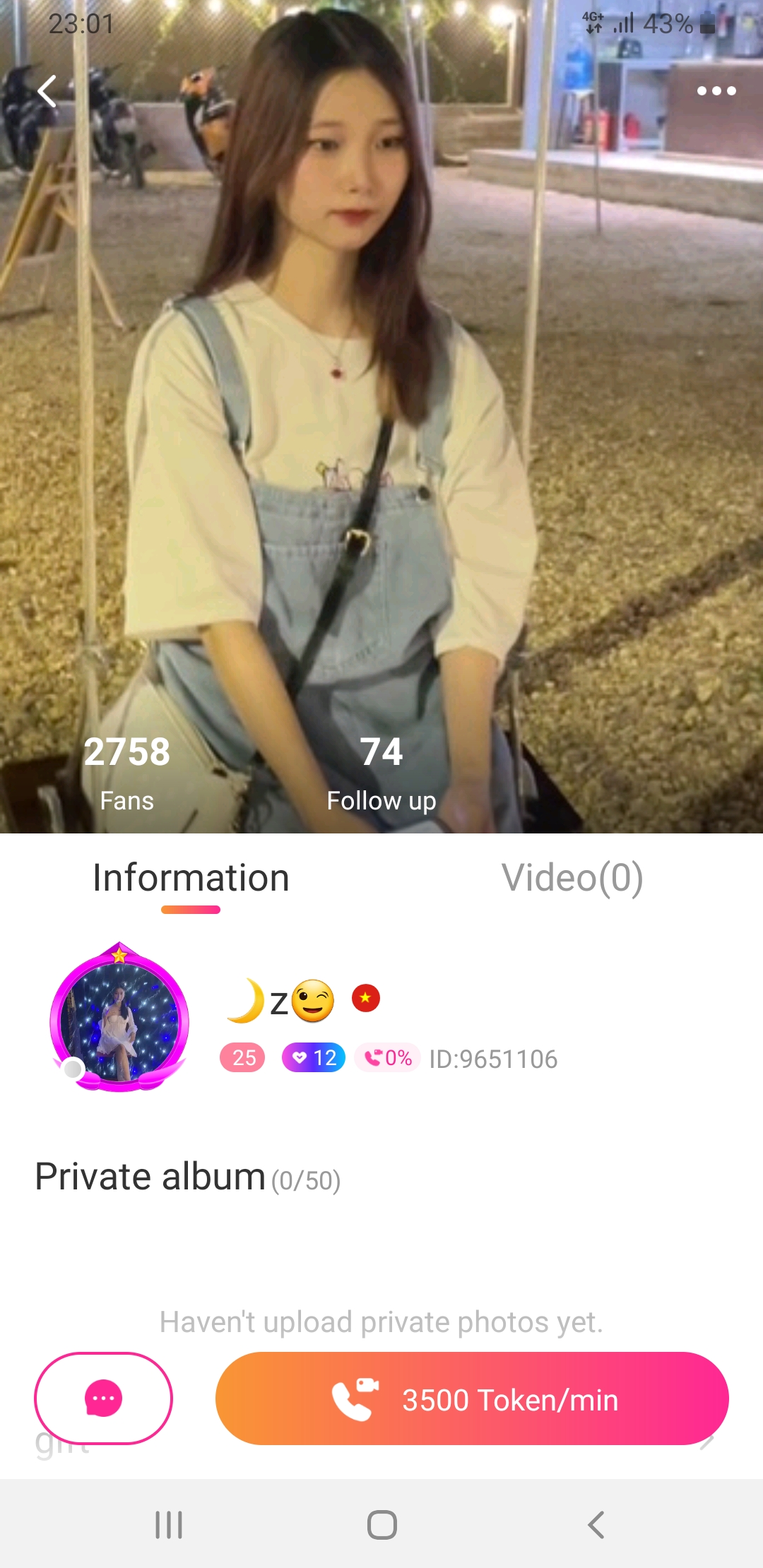View the 2758 Fans list

[127, 773]
